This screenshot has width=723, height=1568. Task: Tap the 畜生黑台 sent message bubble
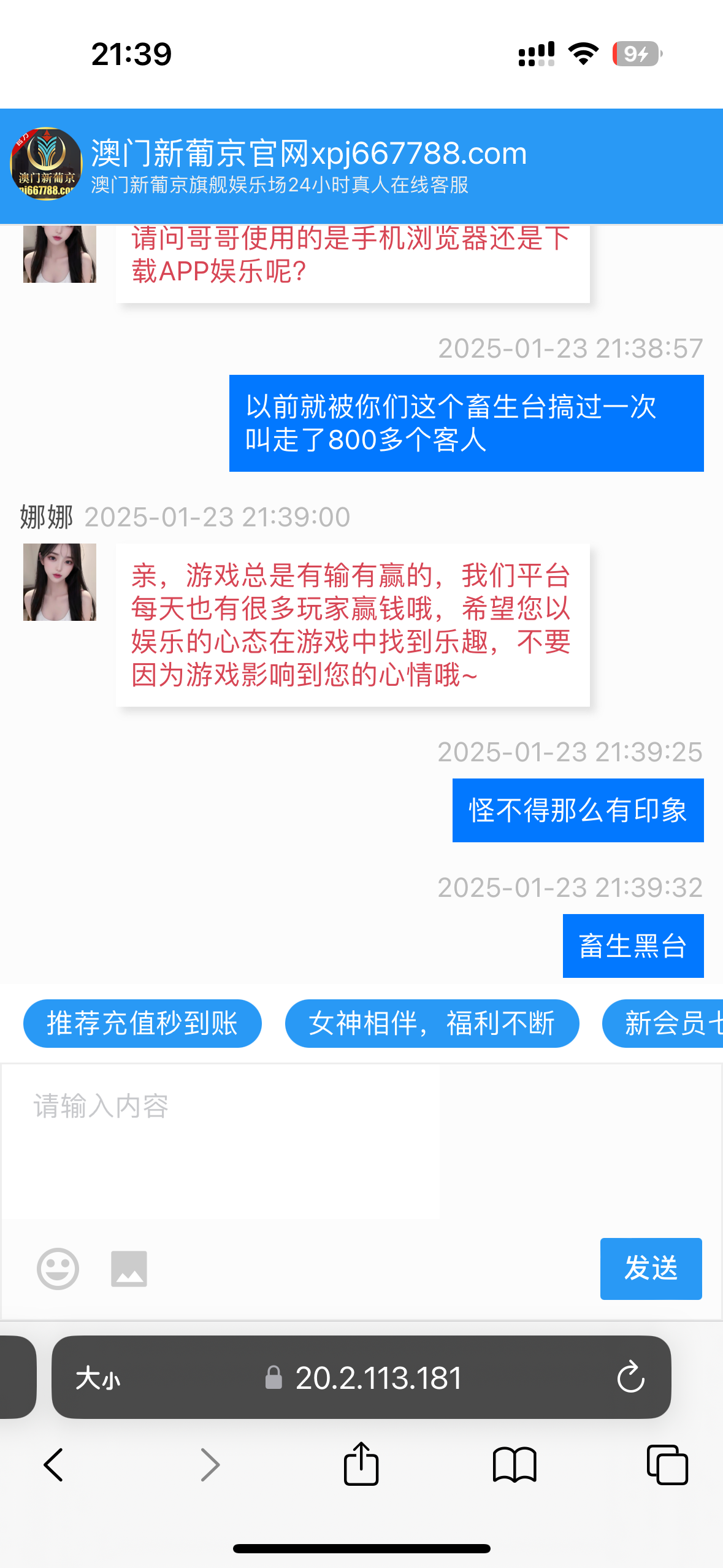tap(633, 945)
